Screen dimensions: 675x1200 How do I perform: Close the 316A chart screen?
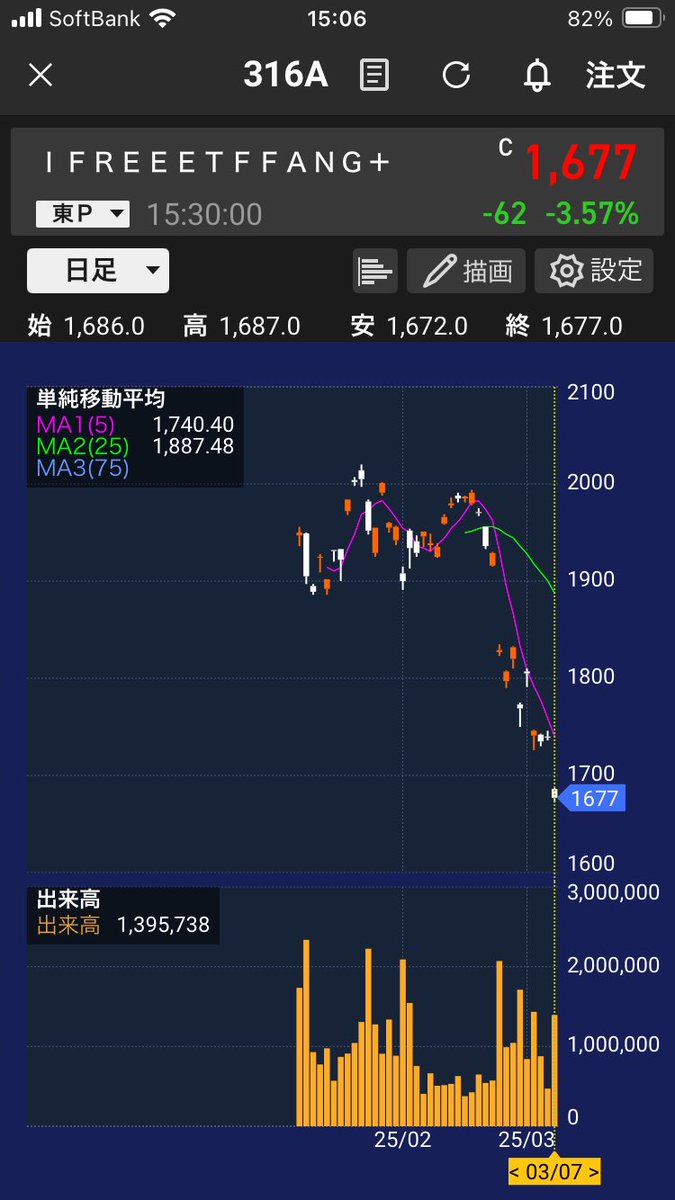(x=40, y=75)
